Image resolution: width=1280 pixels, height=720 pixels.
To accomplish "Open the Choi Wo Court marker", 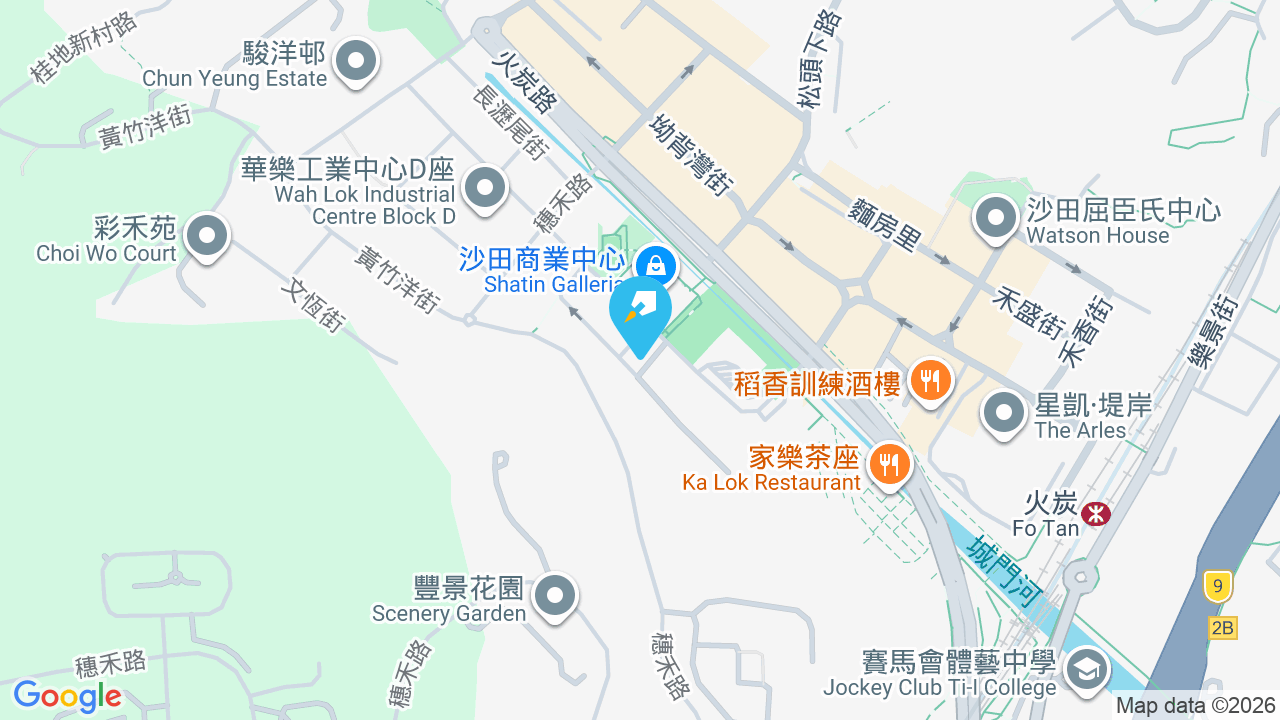I will pyautogui.click(x=208, y=238).
